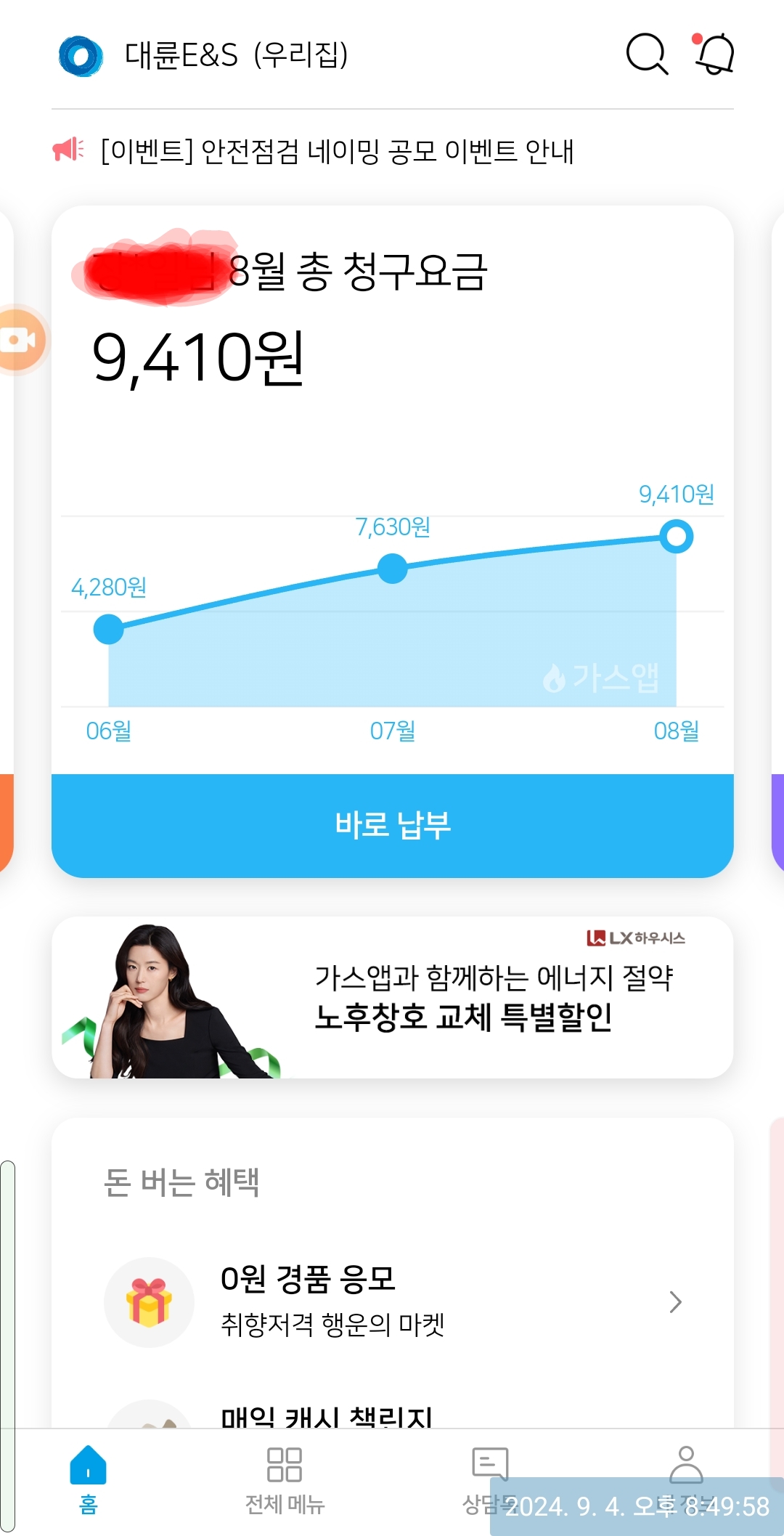Tap the 바로 납부 button

tap(392, 825)
